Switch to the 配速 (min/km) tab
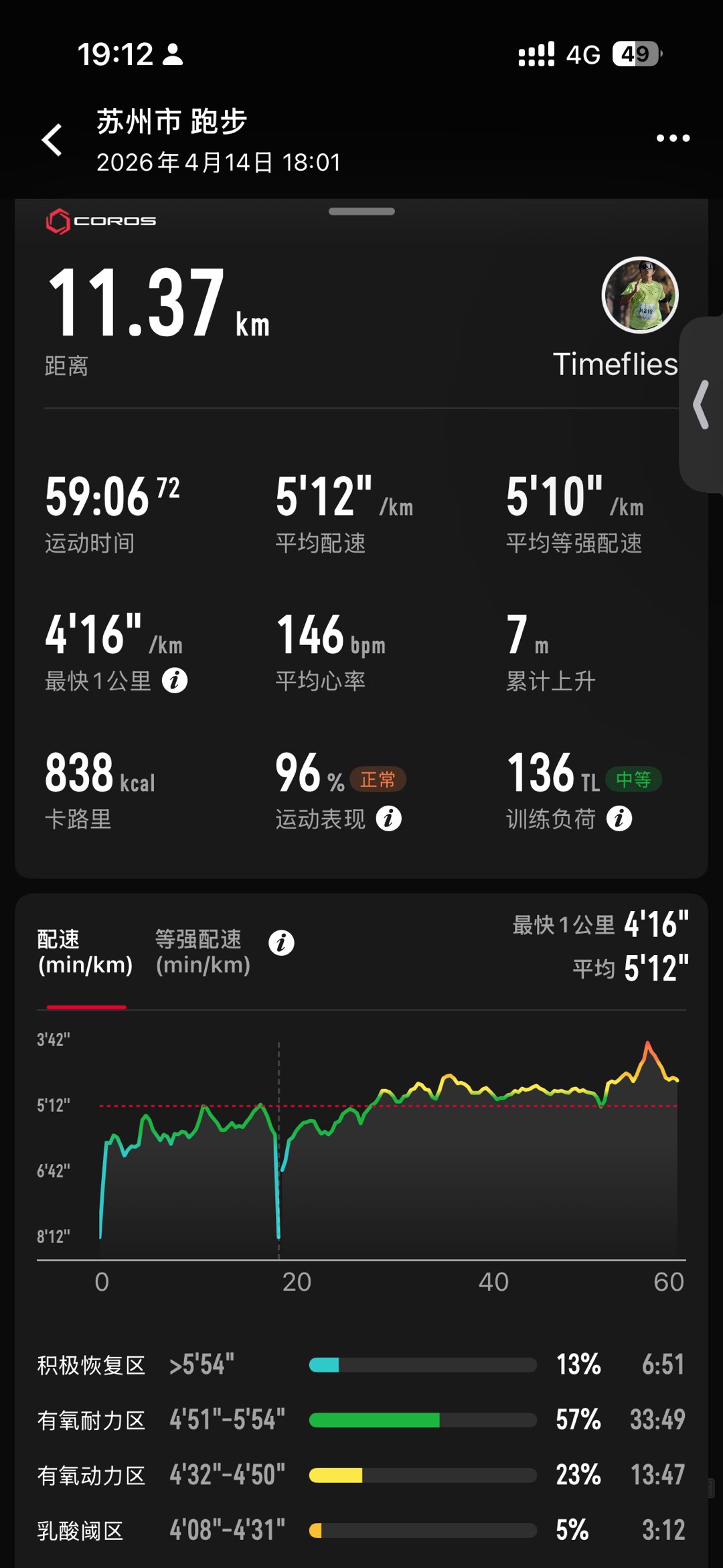This screenshot has width=723, height=1568. tap(85, 952)
